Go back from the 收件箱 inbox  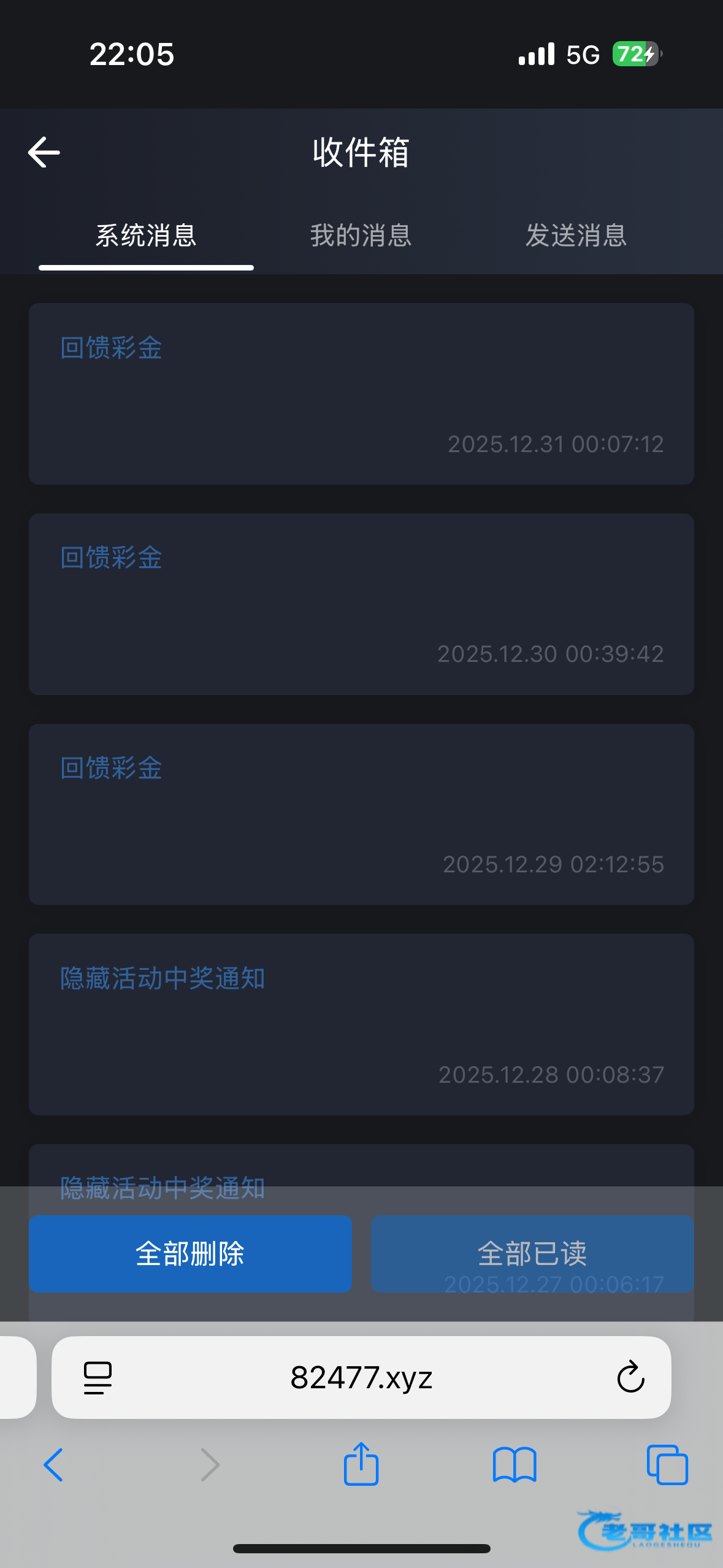coord(44,152)
